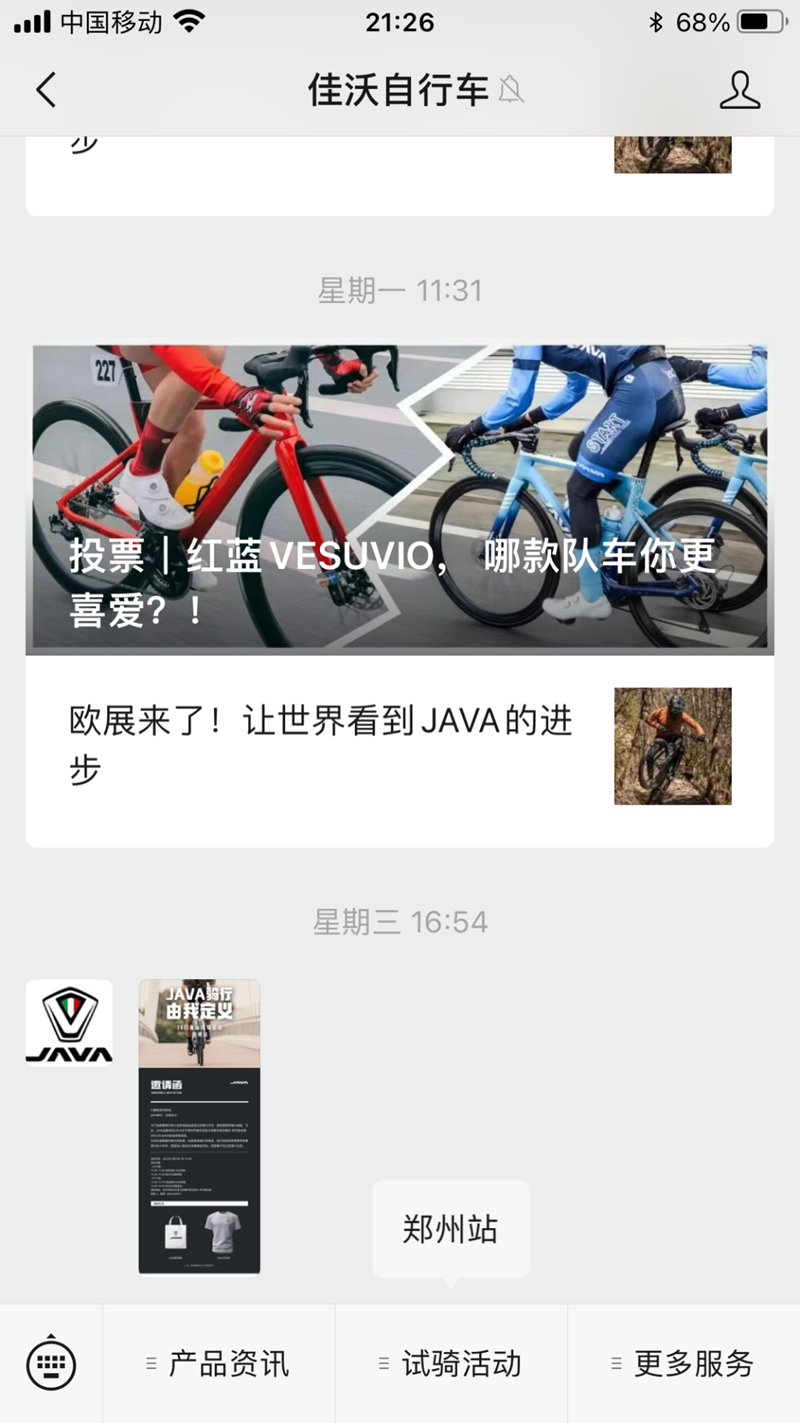Go back from 佳沃自行车 chat

[x=46, y=90]
